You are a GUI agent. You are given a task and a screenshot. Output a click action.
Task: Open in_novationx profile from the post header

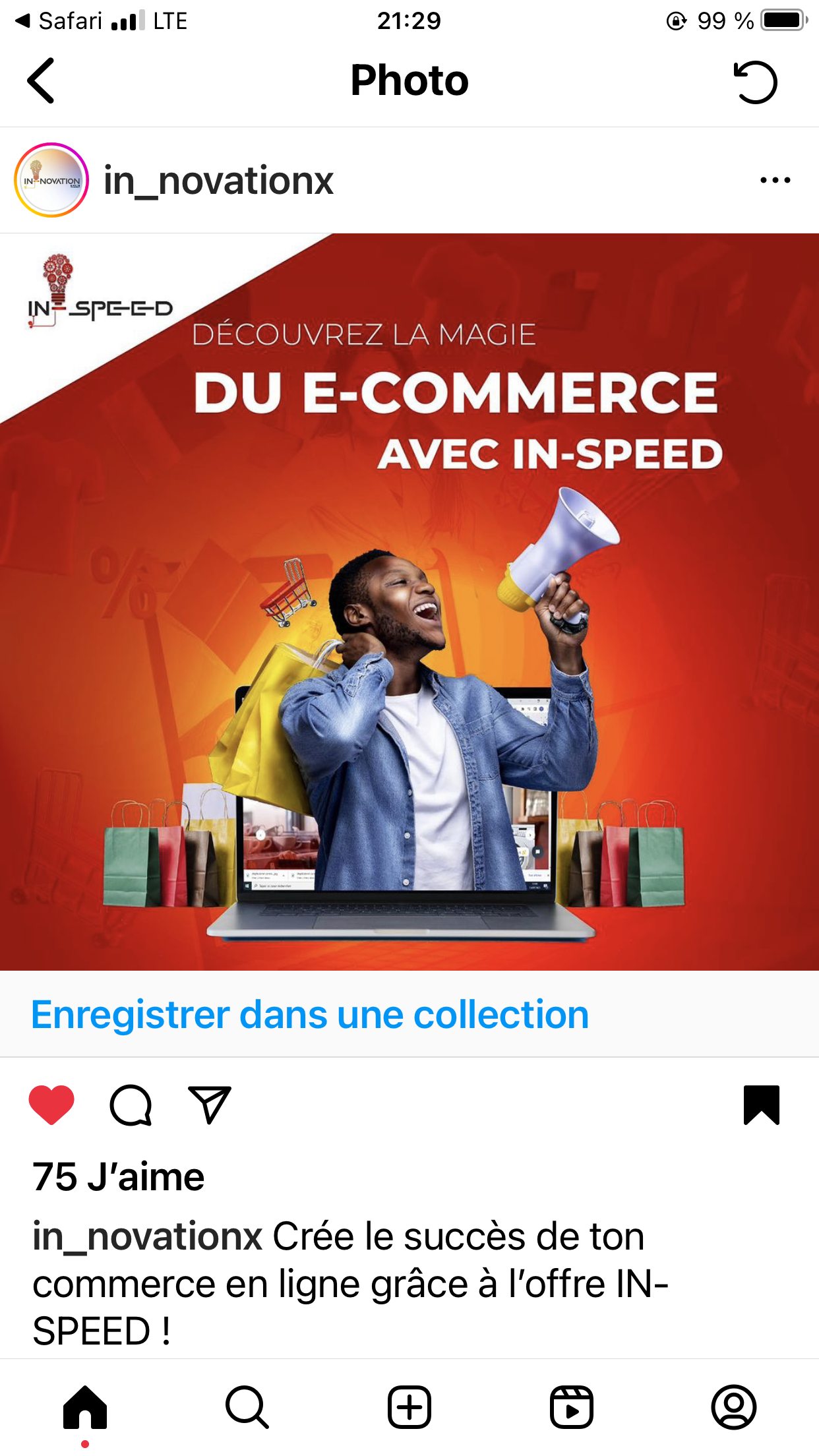tap(219, 181)
